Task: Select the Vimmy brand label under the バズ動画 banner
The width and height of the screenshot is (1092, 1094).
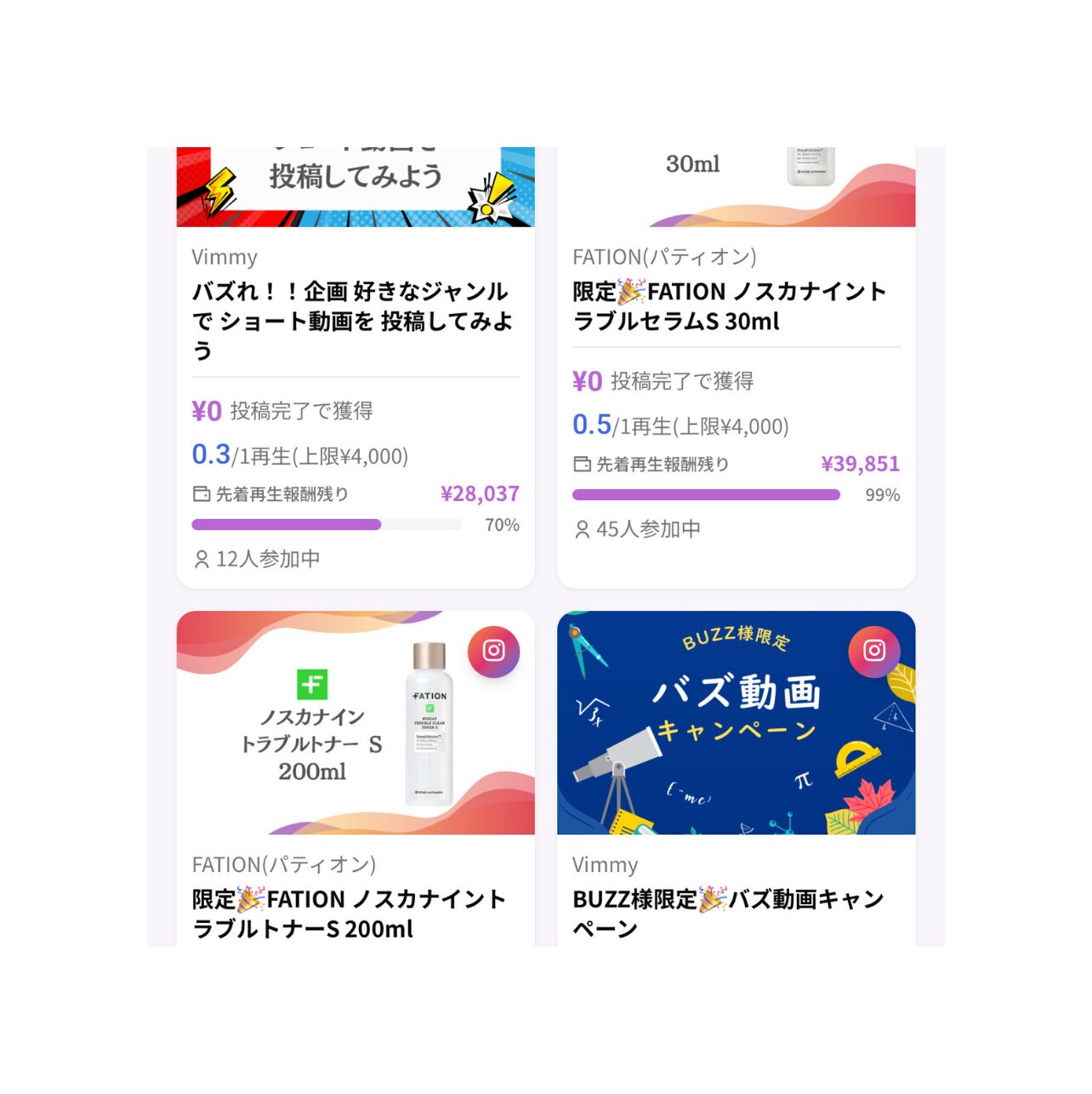Action: point(603,864)
